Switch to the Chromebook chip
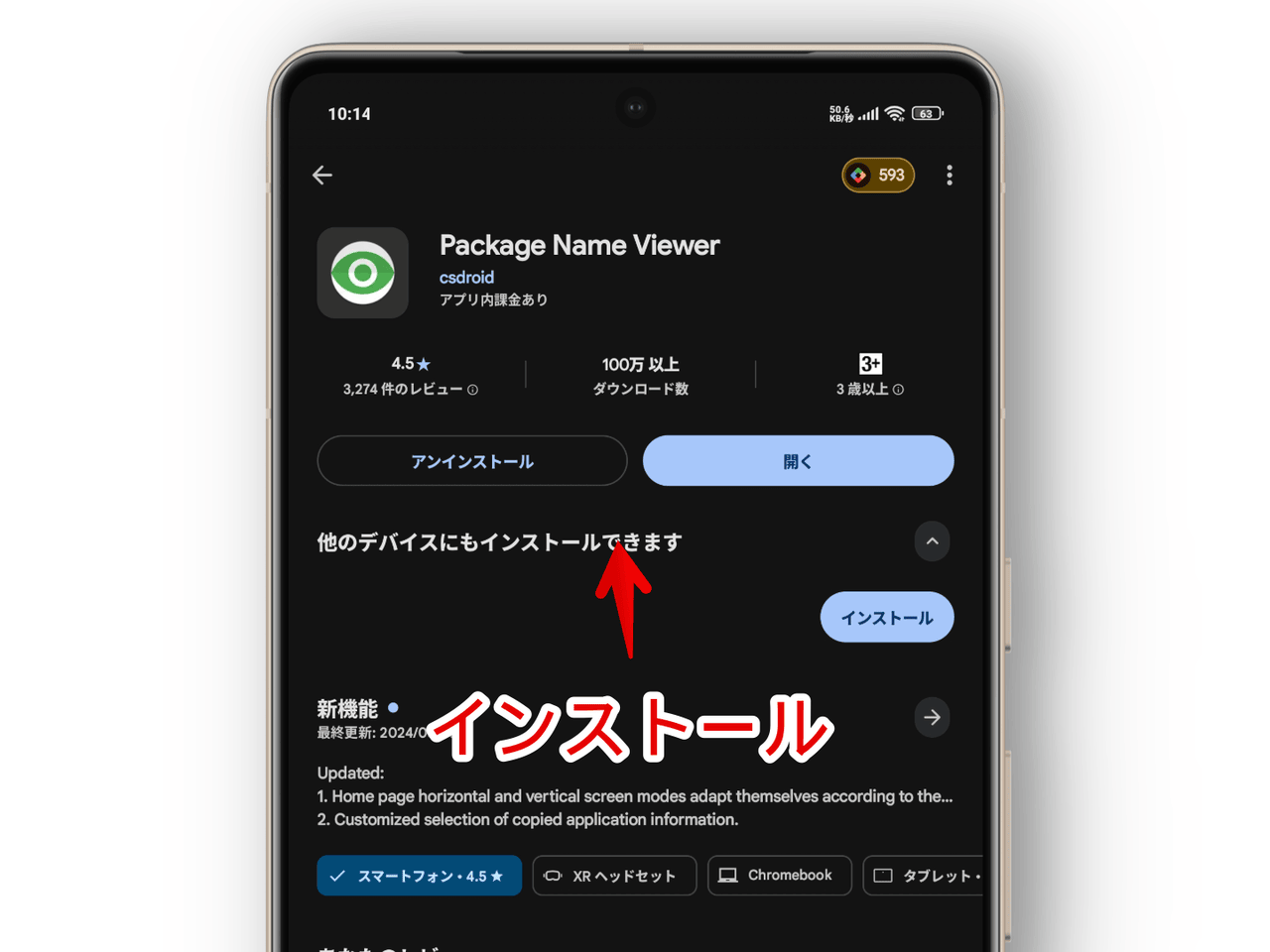Image resolution: width=1270 pixels, height=952 pixels. click(779, 876)
